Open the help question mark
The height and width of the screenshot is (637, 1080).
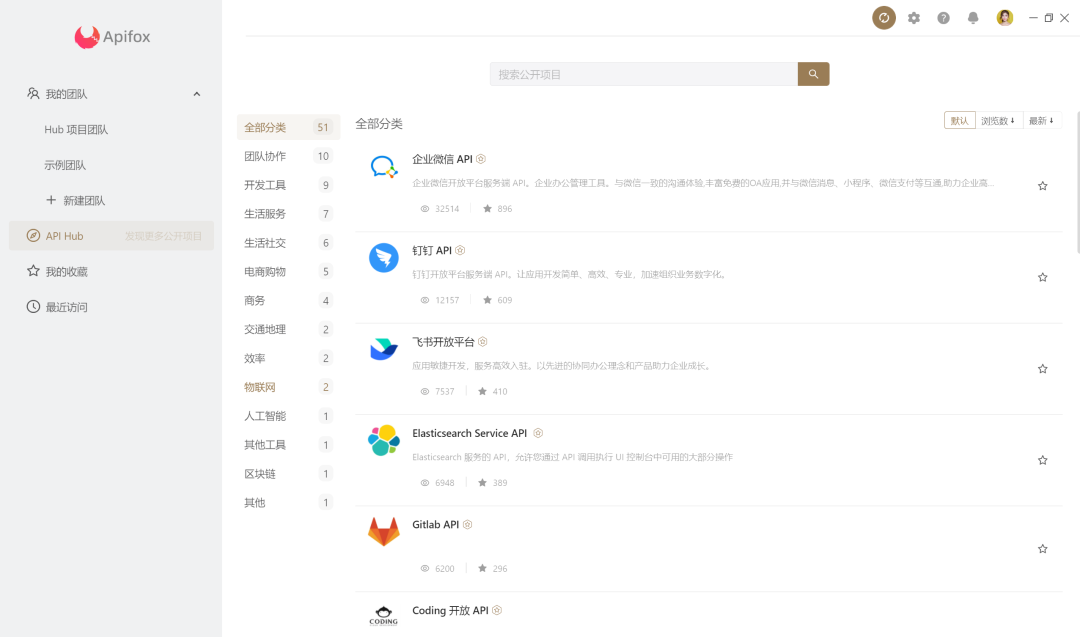(x=943, y=18)
